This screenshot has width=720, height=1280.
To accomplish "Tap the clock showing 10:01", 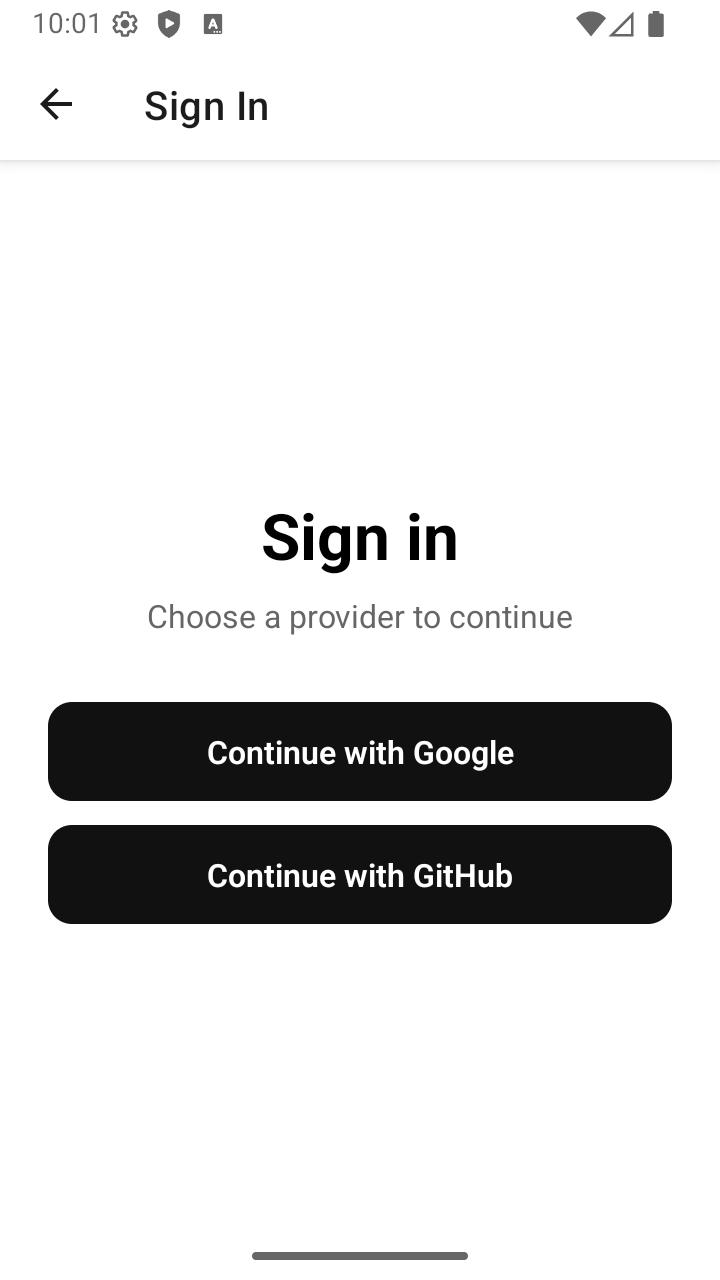I will click(x=66, y=24).
